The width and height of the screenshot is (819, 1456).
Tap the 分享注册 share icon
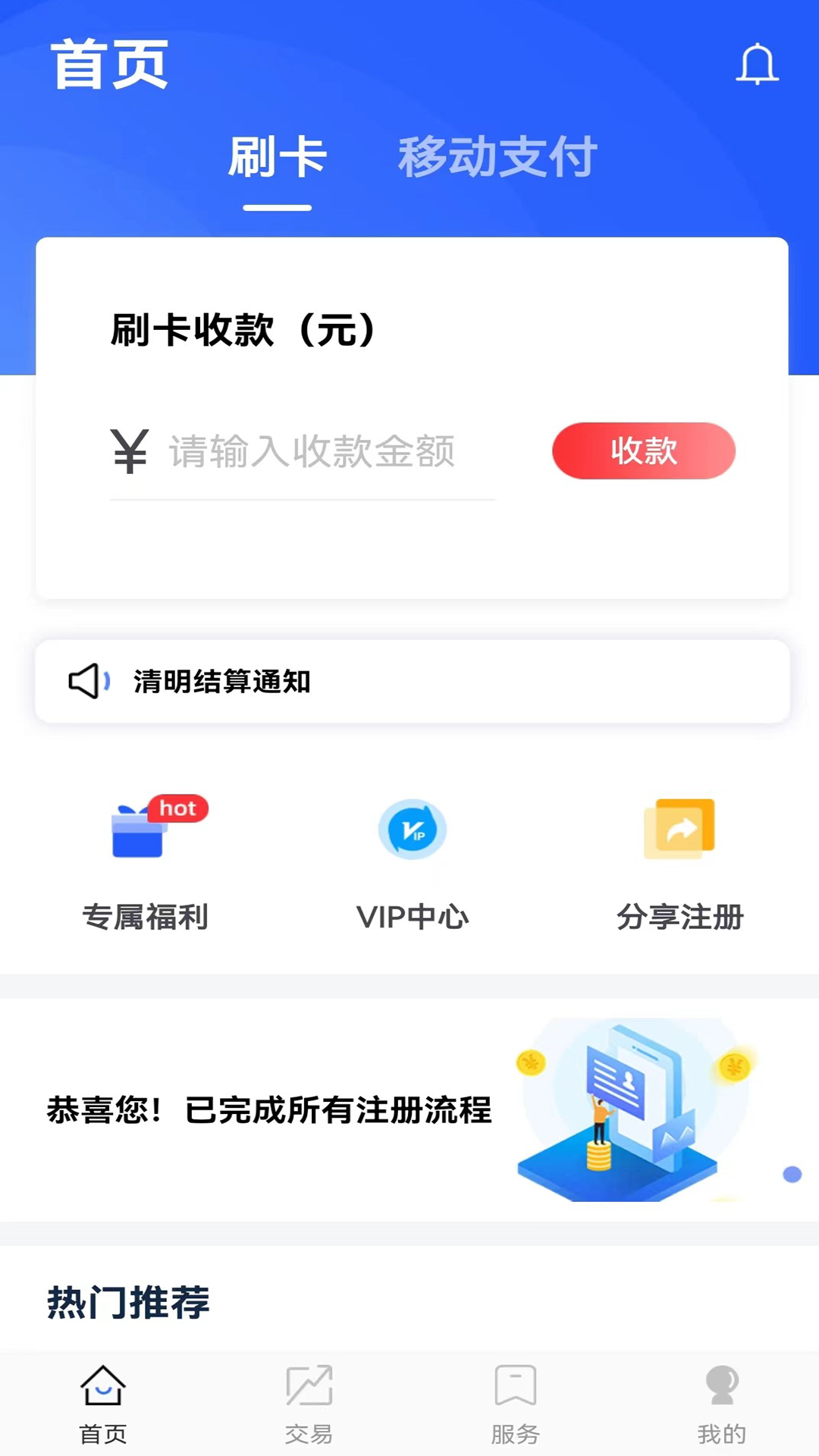click(x=680, y=830)
